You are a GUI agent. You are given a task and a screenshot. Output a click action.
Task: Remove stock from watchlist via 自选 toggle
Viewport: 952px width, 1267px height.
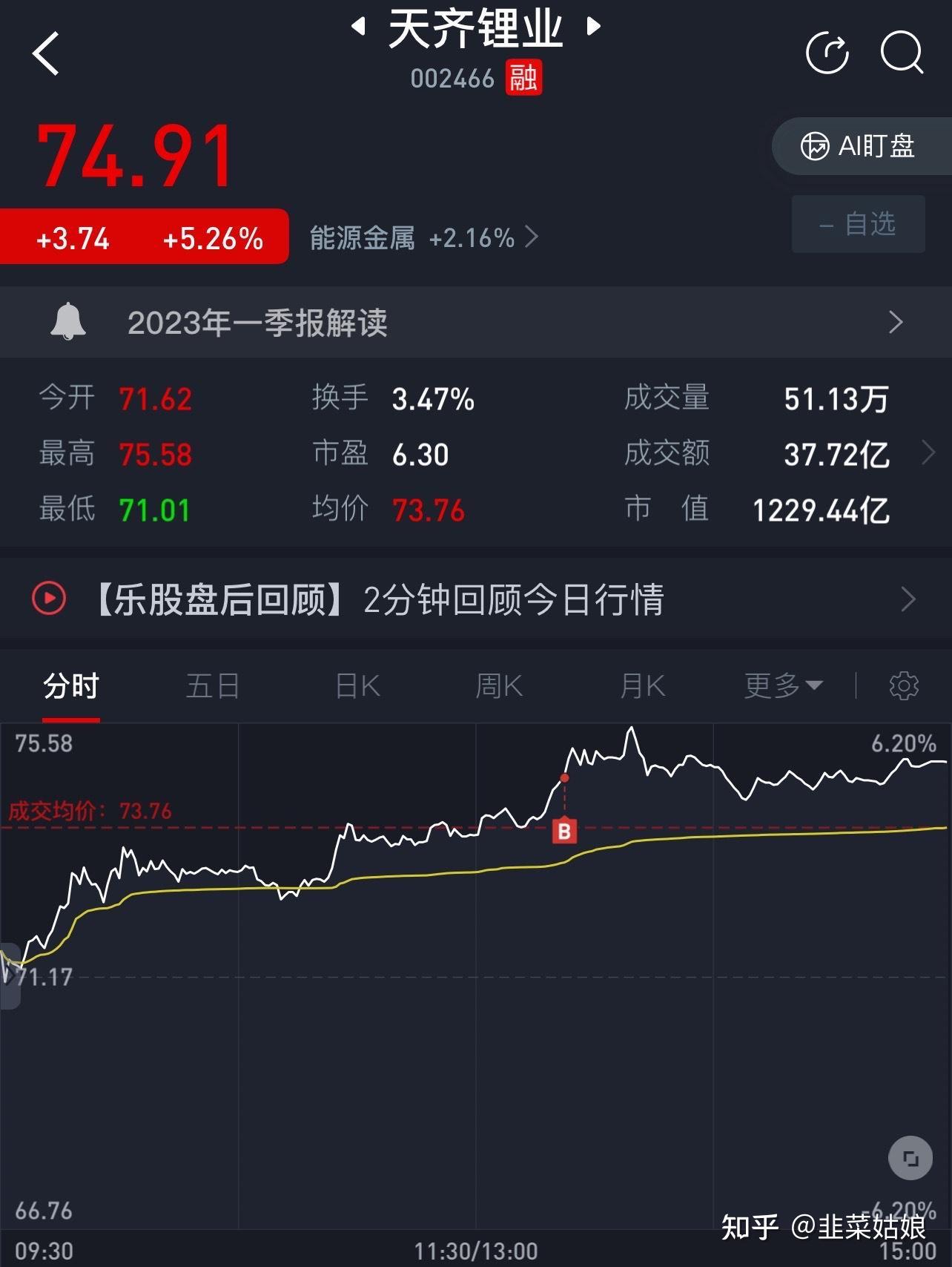(858, 224)
